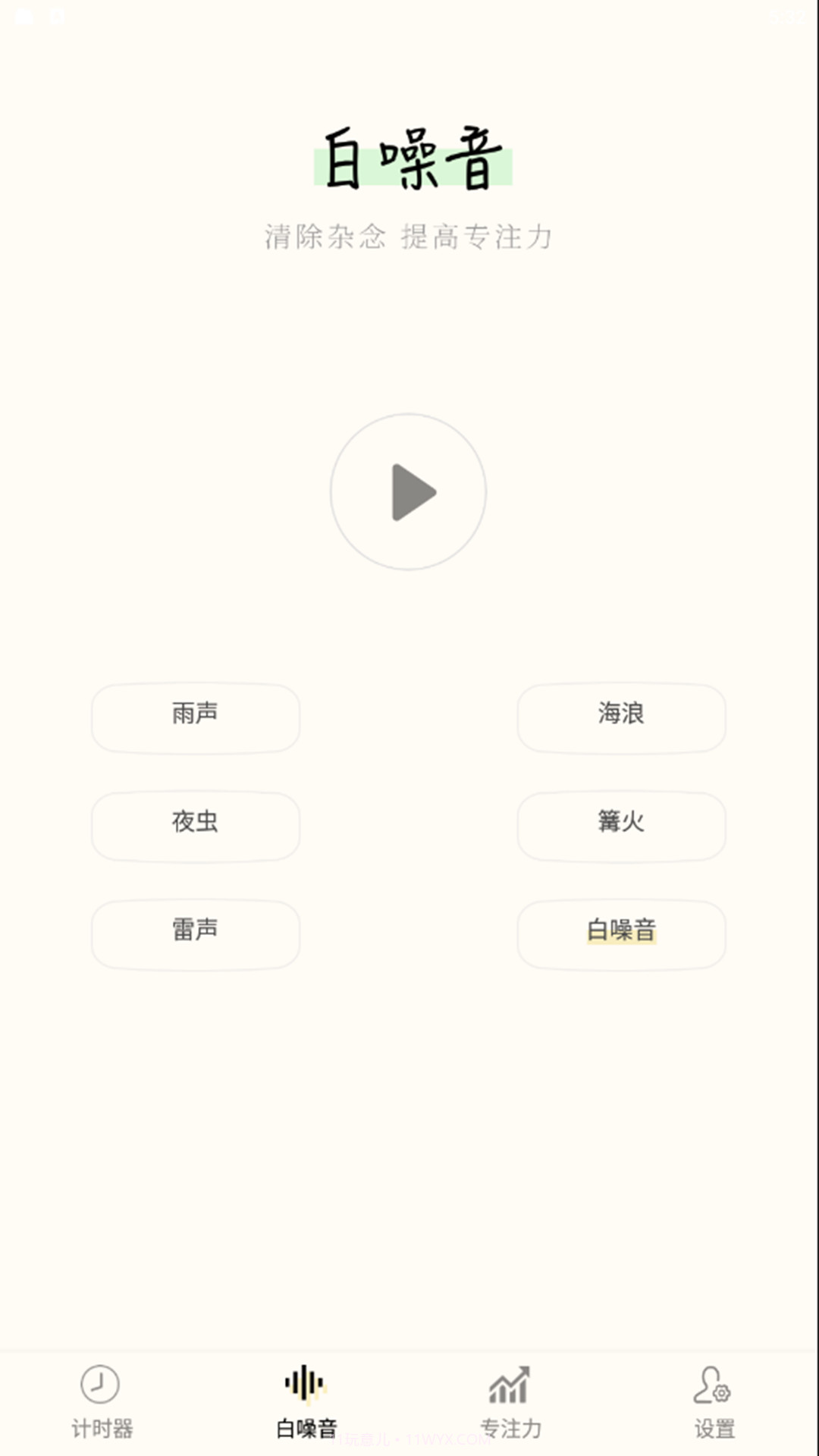Click the highlighted 白噪音 page title

409,157
